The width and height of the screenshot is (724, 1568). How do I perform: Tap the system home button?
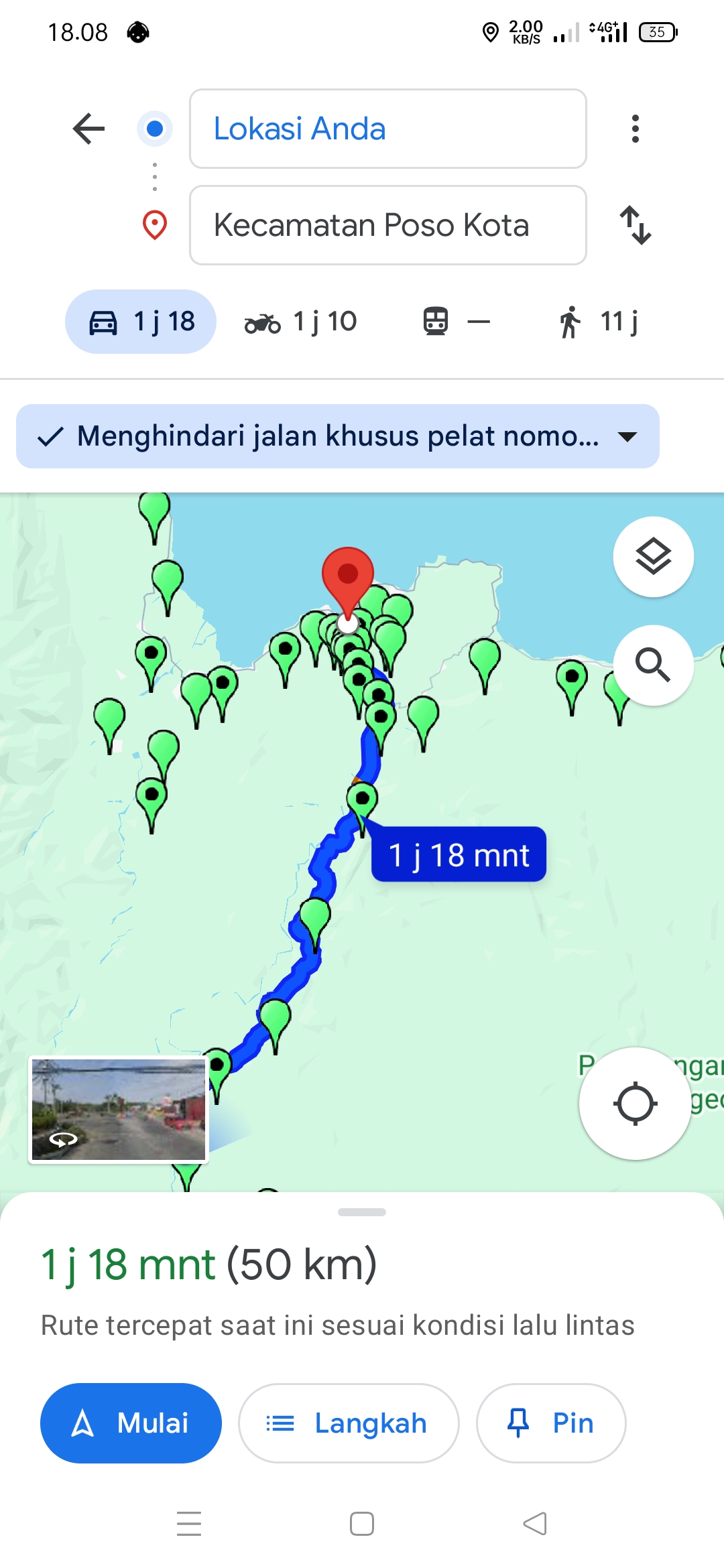(362, 1524)
